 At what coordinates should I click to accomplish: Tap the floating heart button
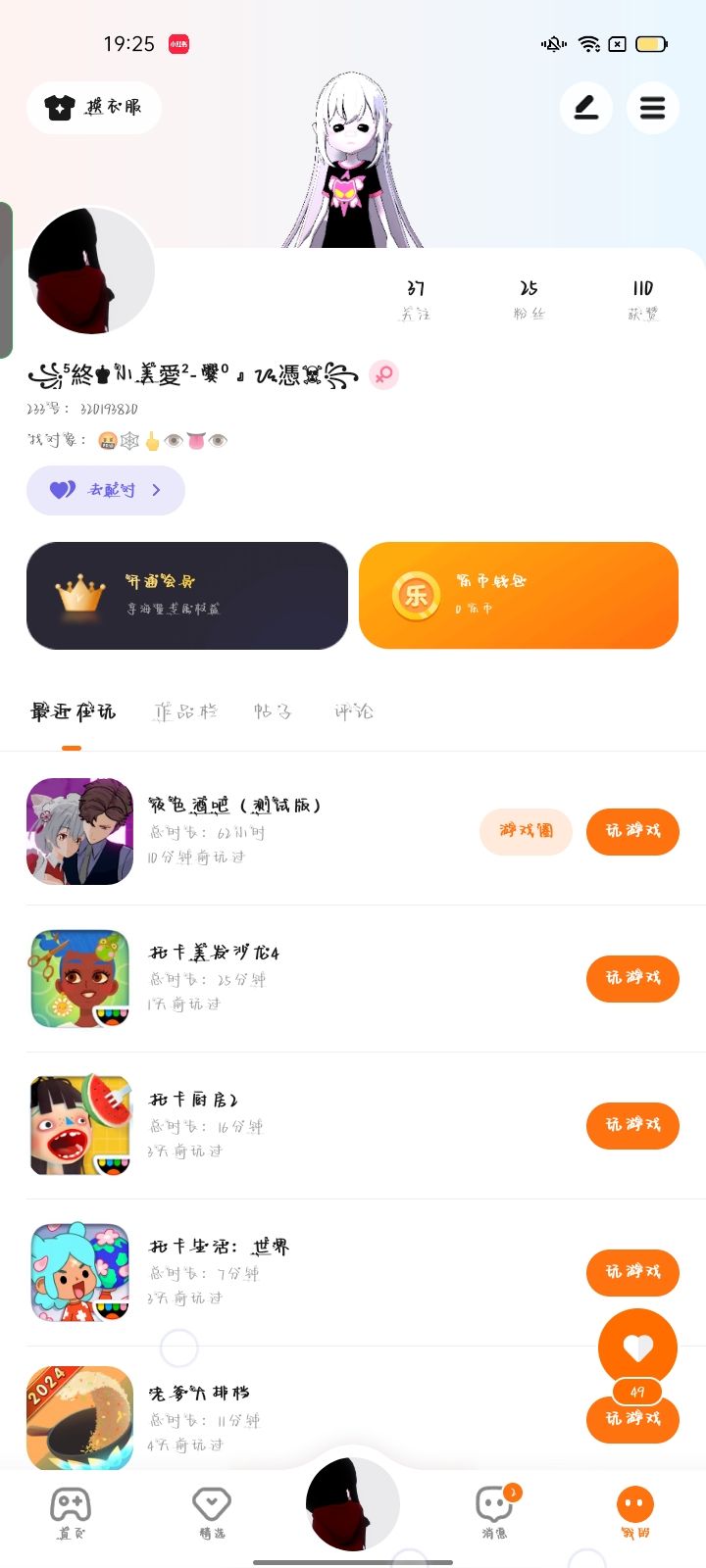point(637,1347)
